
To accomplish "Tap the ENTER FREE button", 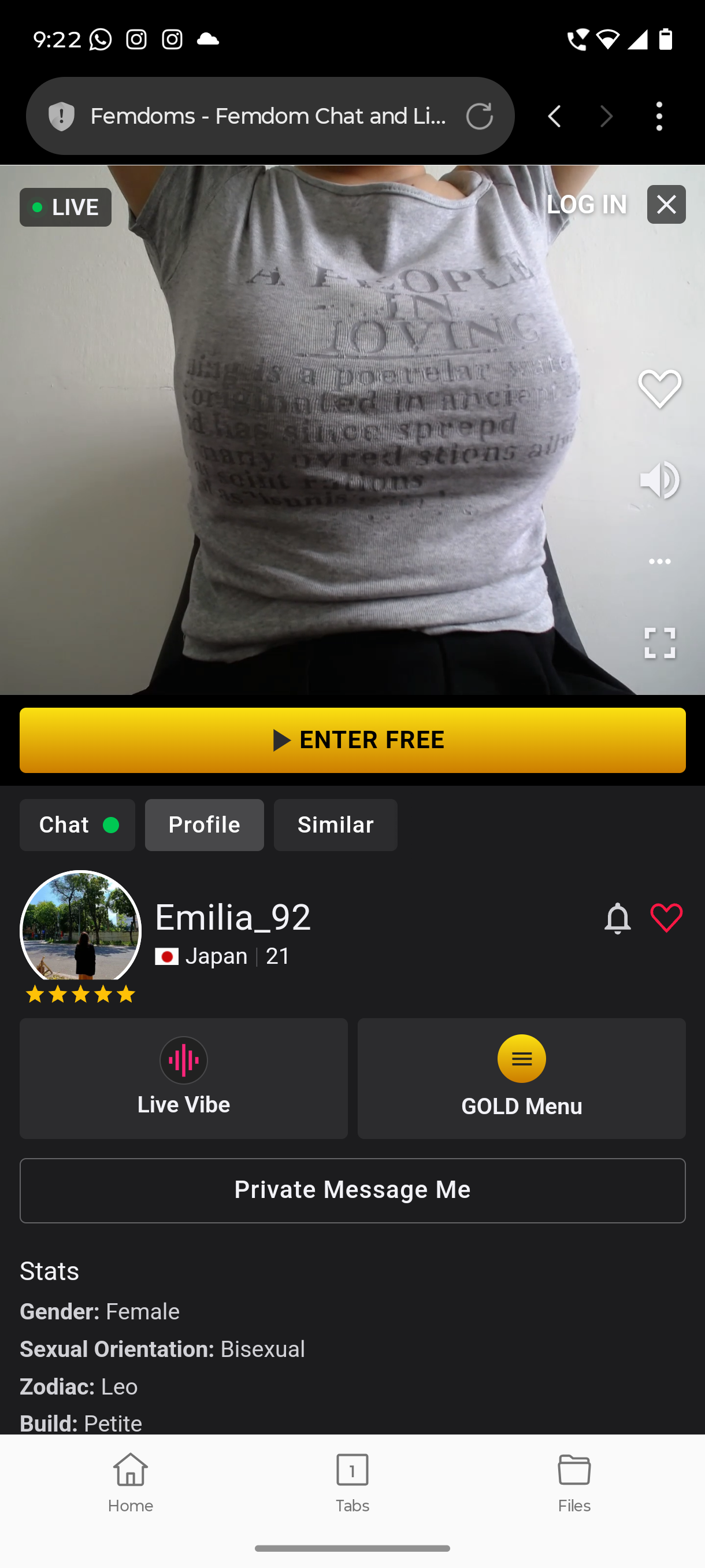I will point(352,740).
